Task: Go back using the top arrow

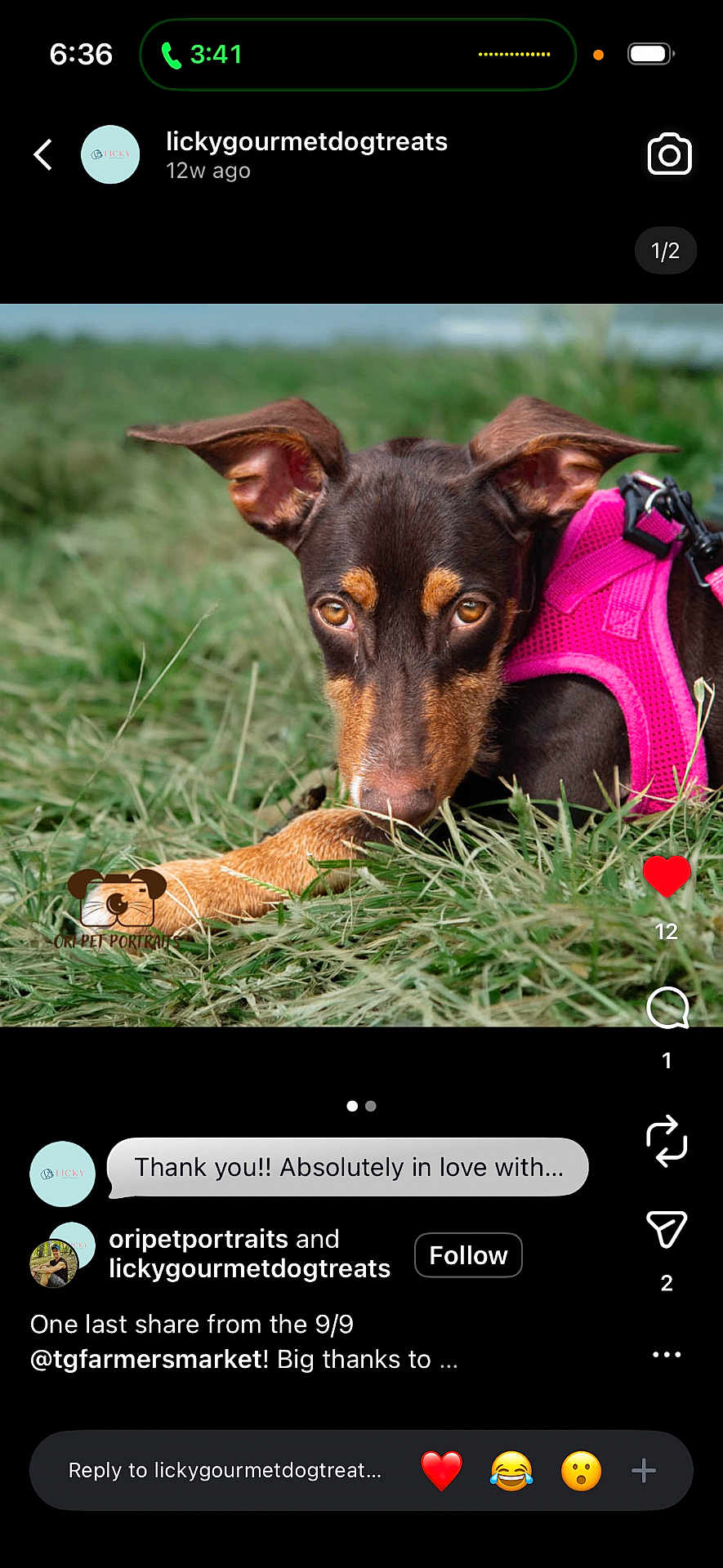Action: click(x=43, y=154)
